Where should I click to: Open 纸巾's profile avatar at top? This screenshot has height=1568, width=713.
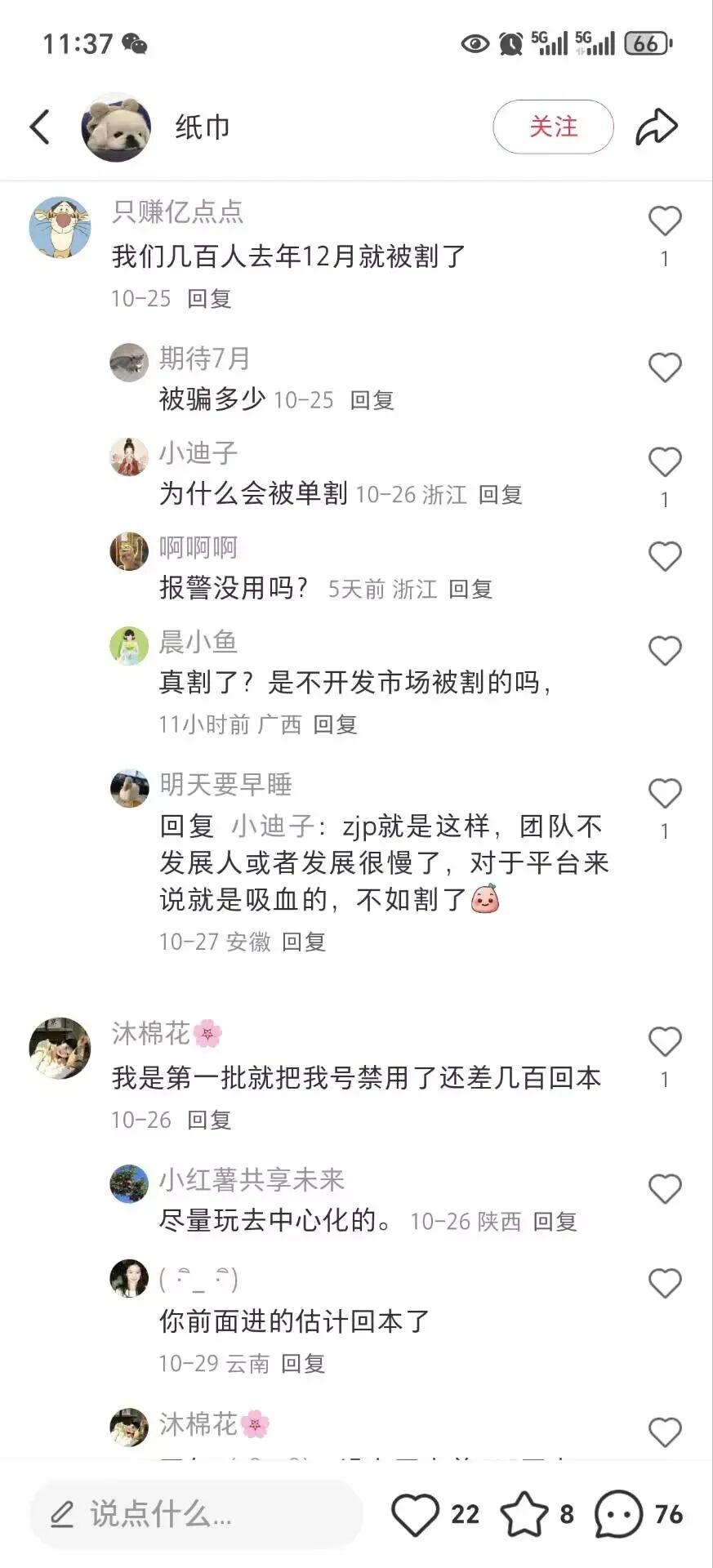116,127
